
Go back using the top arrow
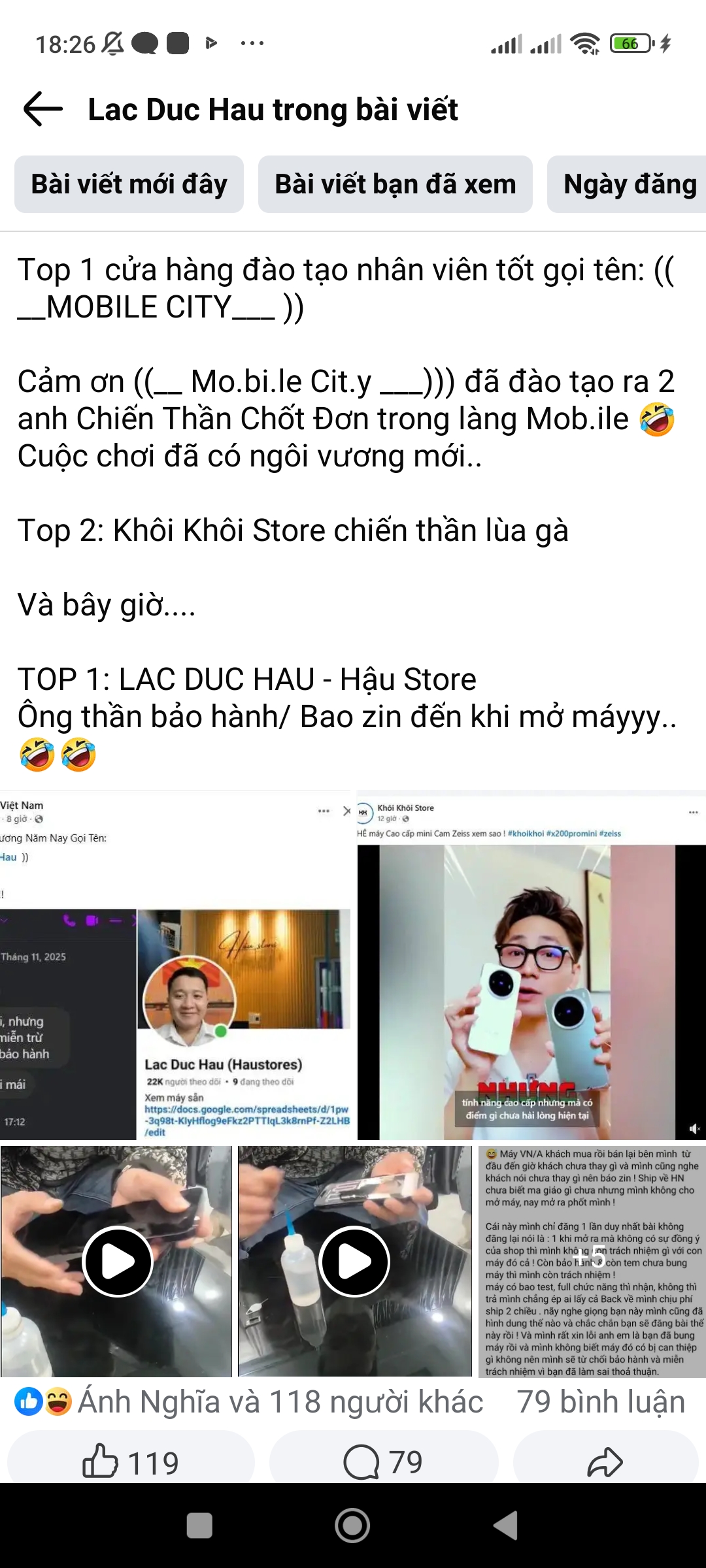tap(43, 109)
